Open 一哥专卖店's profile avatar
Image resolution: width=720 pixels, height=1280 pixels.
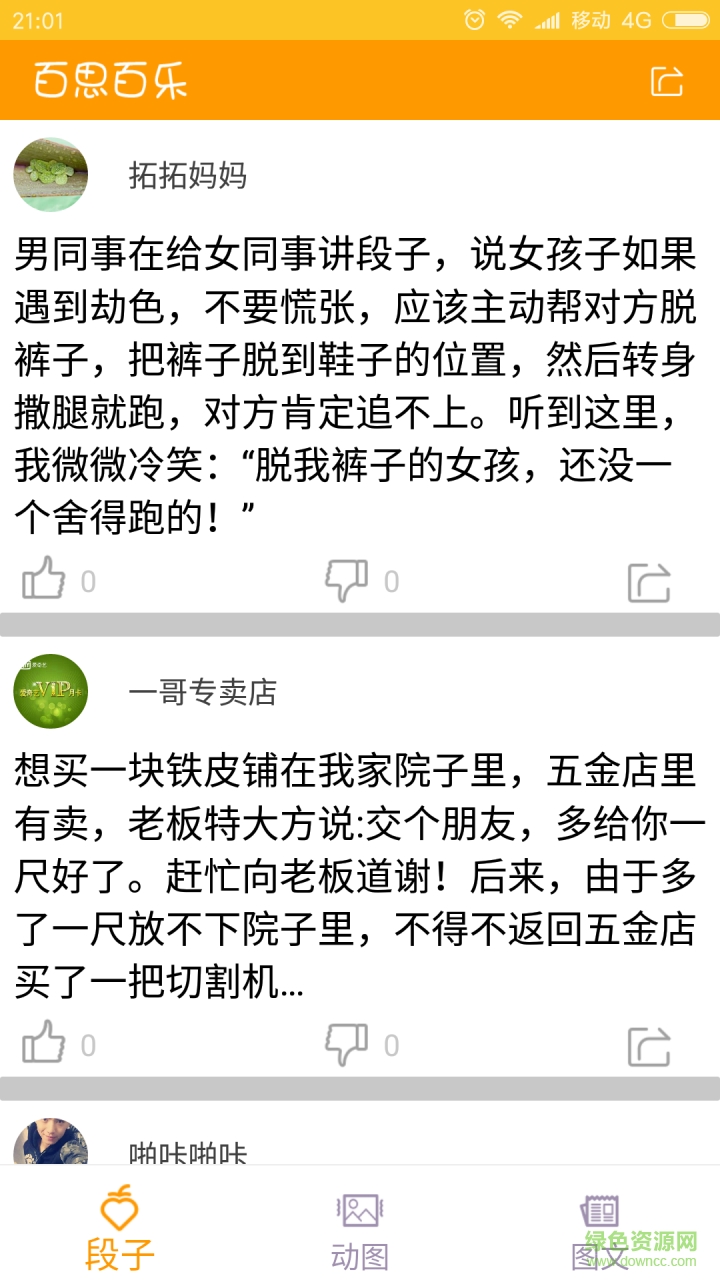pos(51,691)
